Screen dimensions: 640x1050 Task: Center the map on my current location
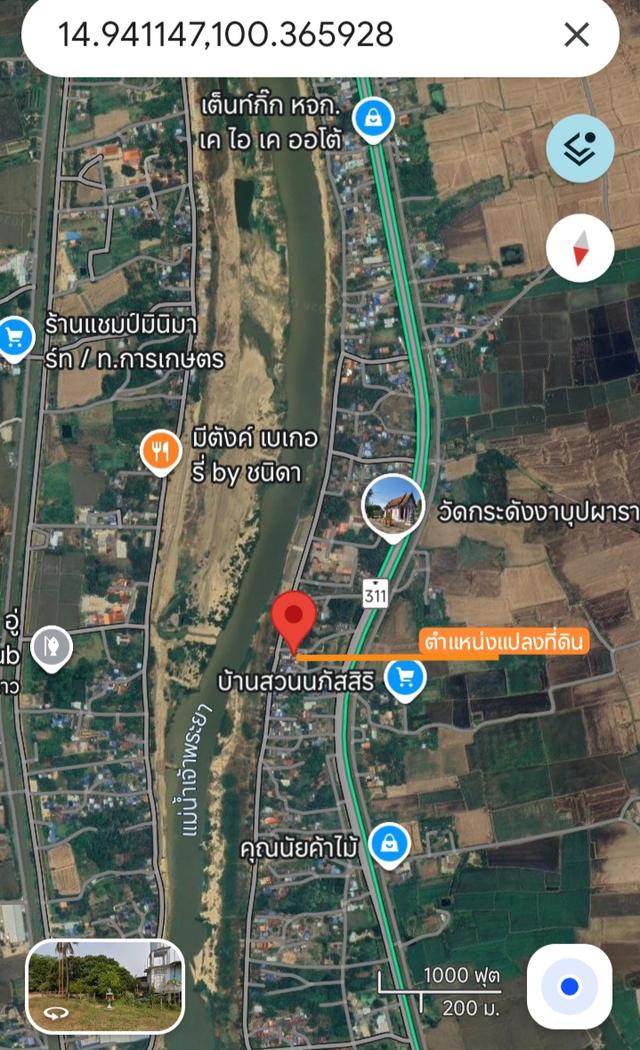click(x=569, y=987)
